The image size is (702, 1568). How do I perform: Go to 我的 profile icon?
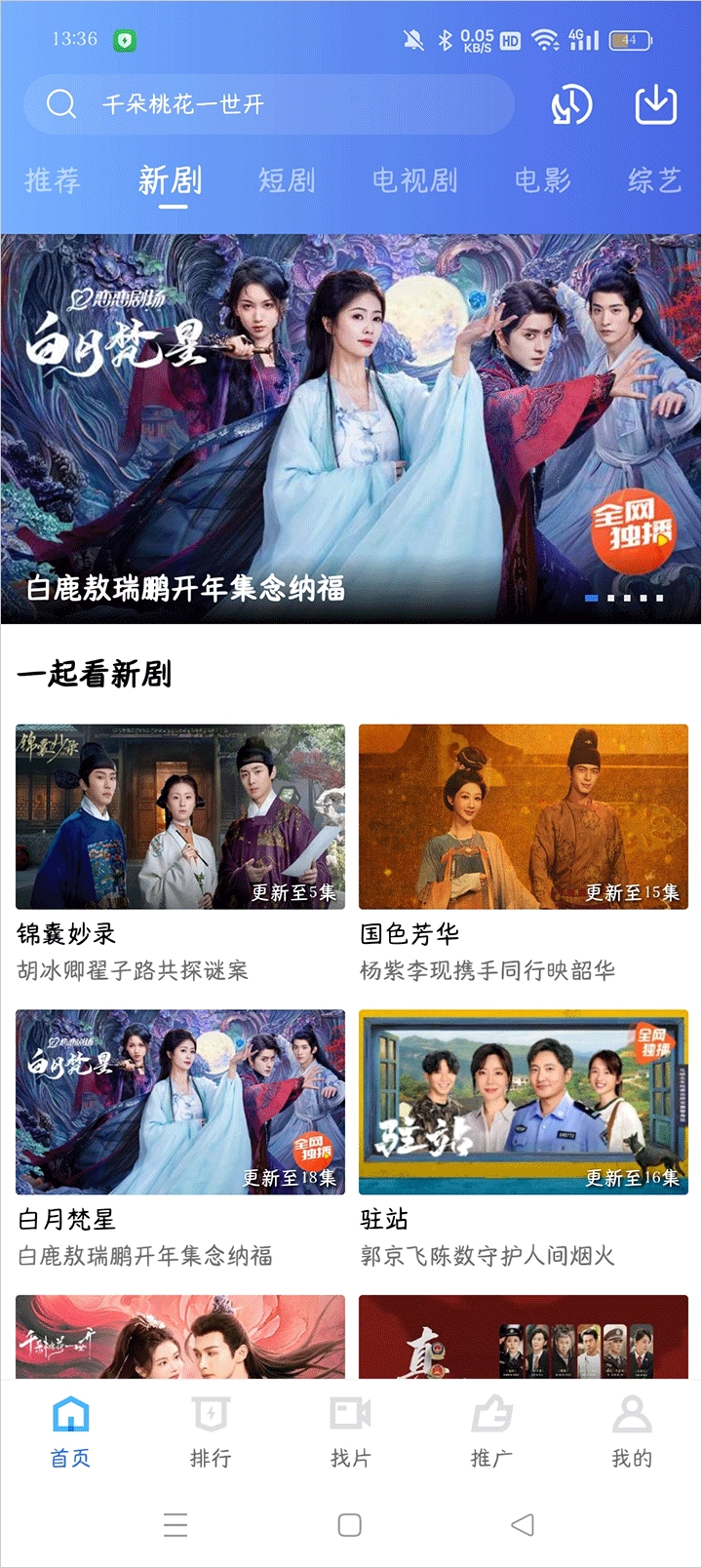[632, 1412]
